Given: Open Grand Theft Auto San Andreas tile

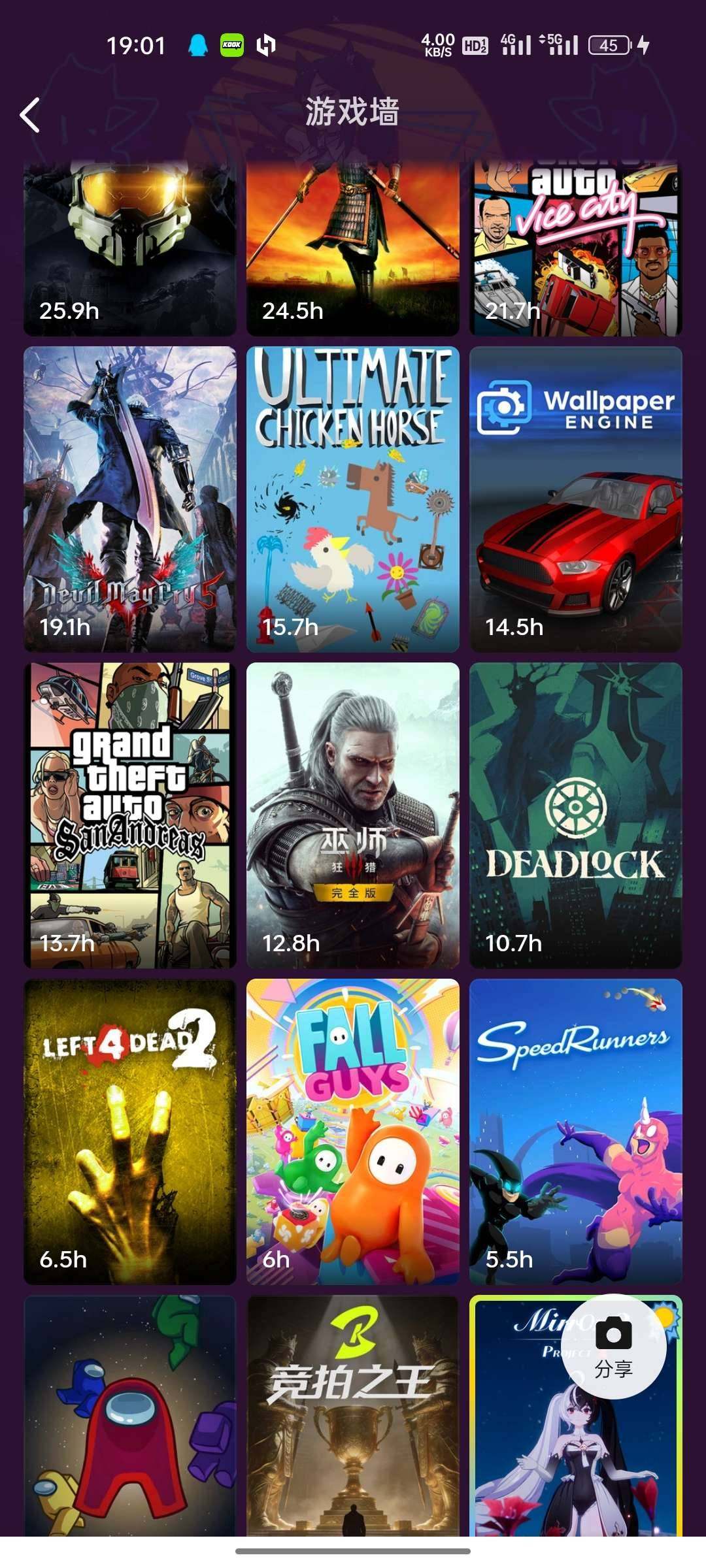Looking at the screenshot, I should pos(130,815).
